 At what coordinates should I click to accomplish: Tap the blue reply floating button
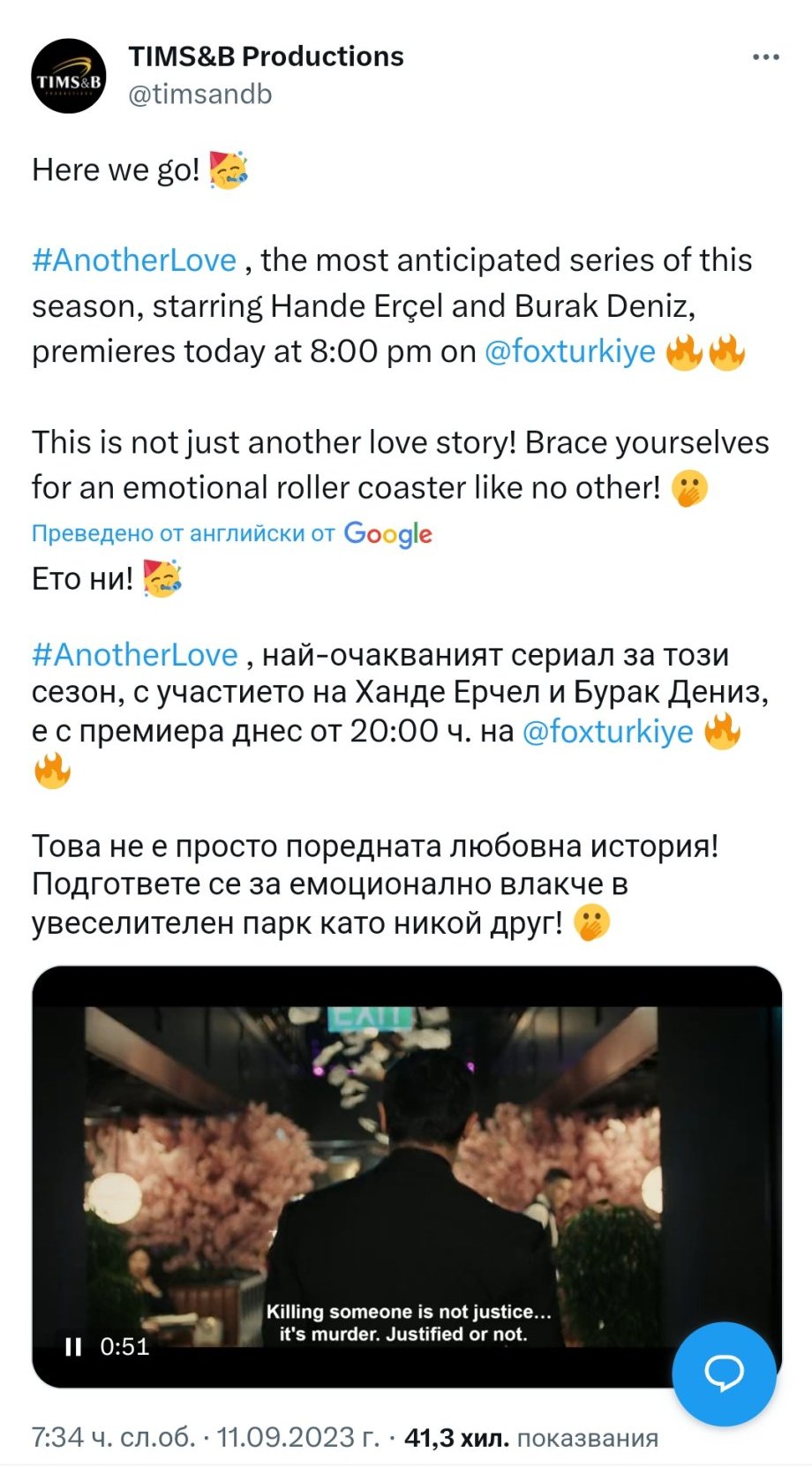pyautogui.click(x=724, y=1373)
